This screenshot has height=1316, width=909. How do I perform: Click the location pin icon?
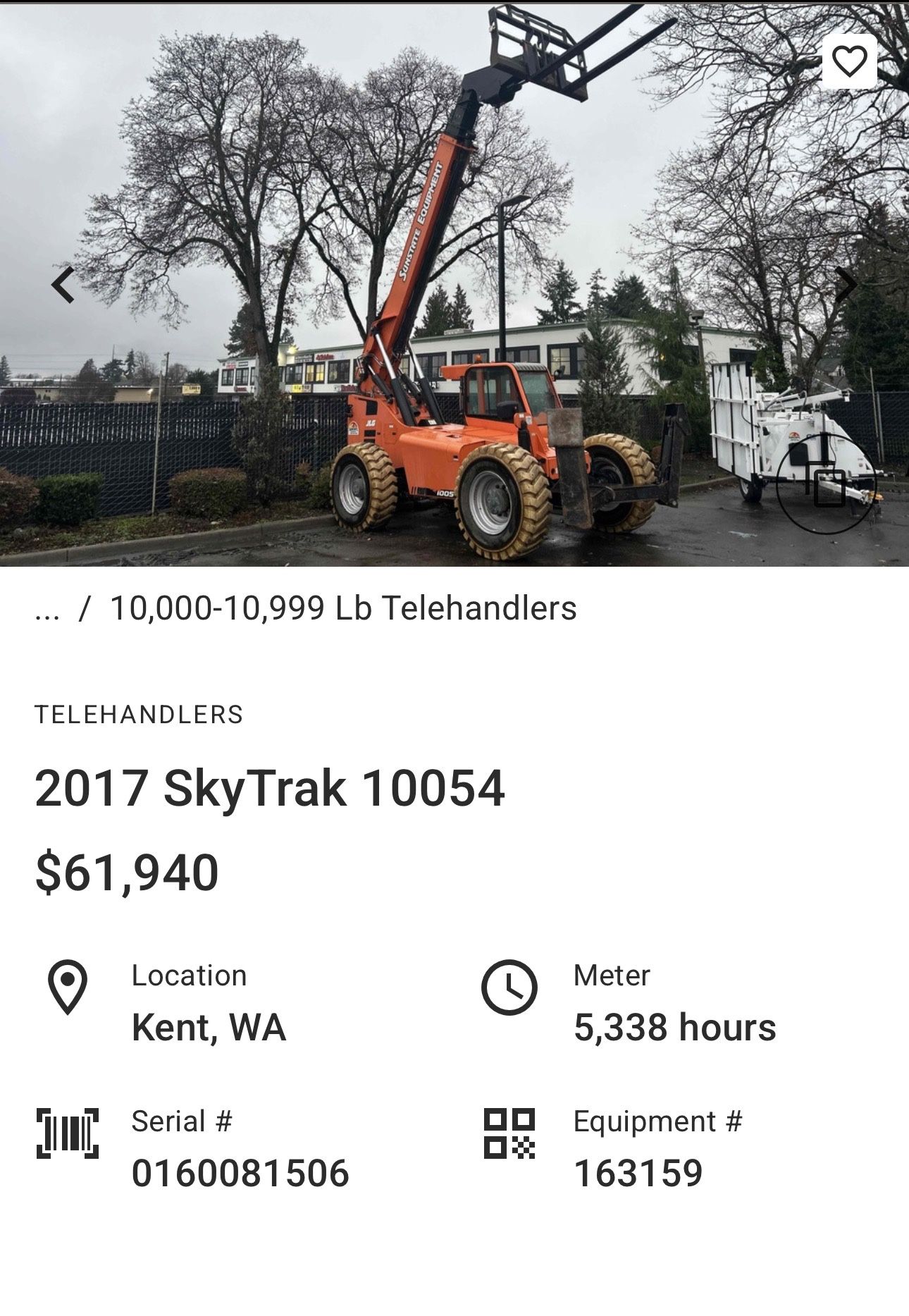coord(67,991)
